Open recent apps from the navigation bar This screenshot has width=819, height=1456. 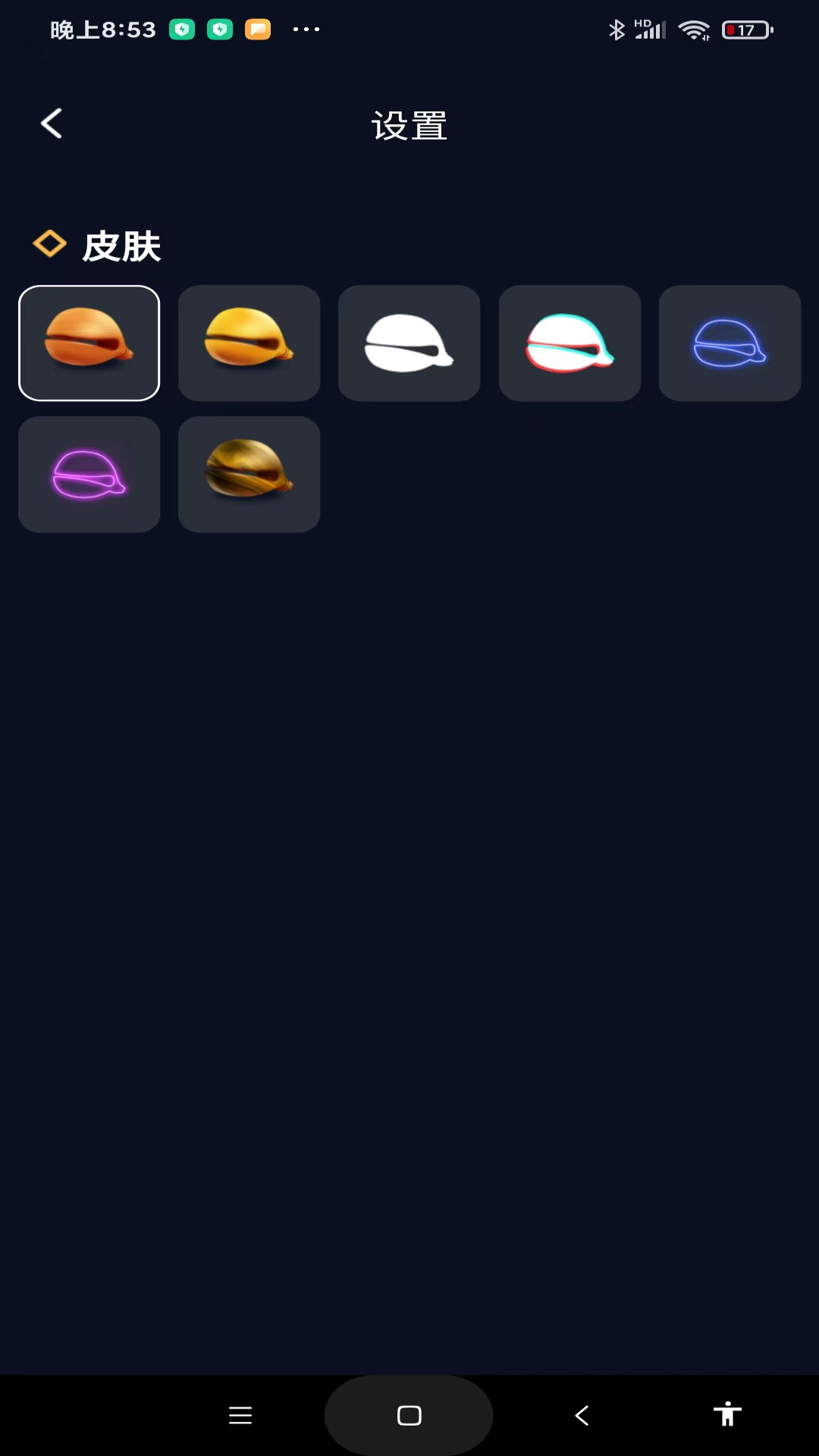click(x=240, y=1415)
